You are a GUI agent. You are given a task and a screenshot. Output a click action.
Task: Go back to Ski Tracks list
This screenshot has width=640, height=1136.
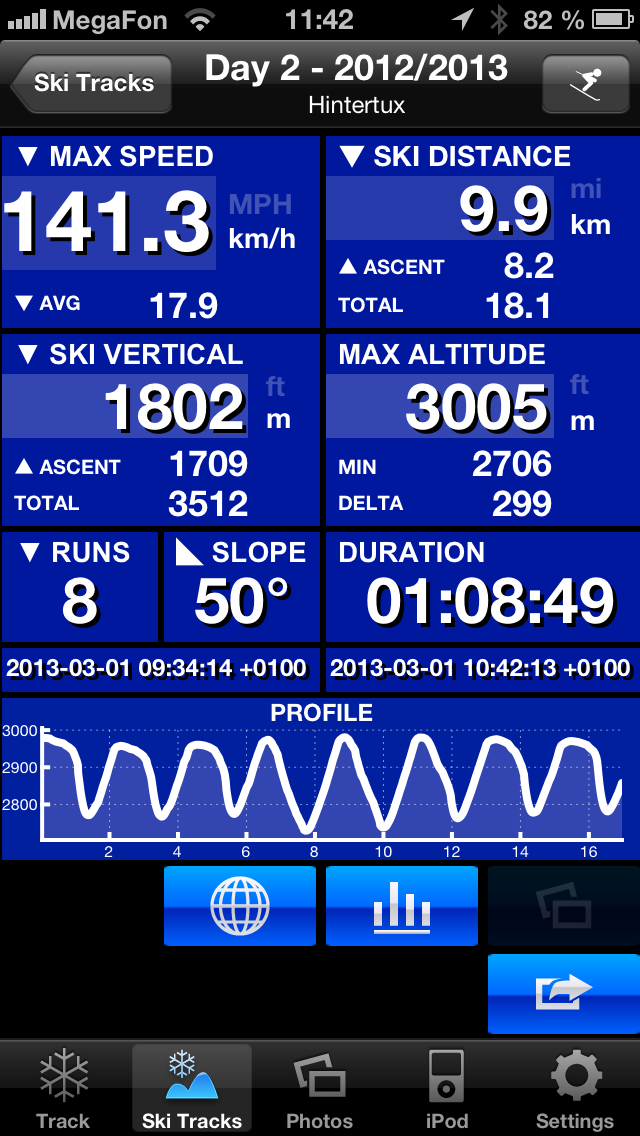coord(91,83)
